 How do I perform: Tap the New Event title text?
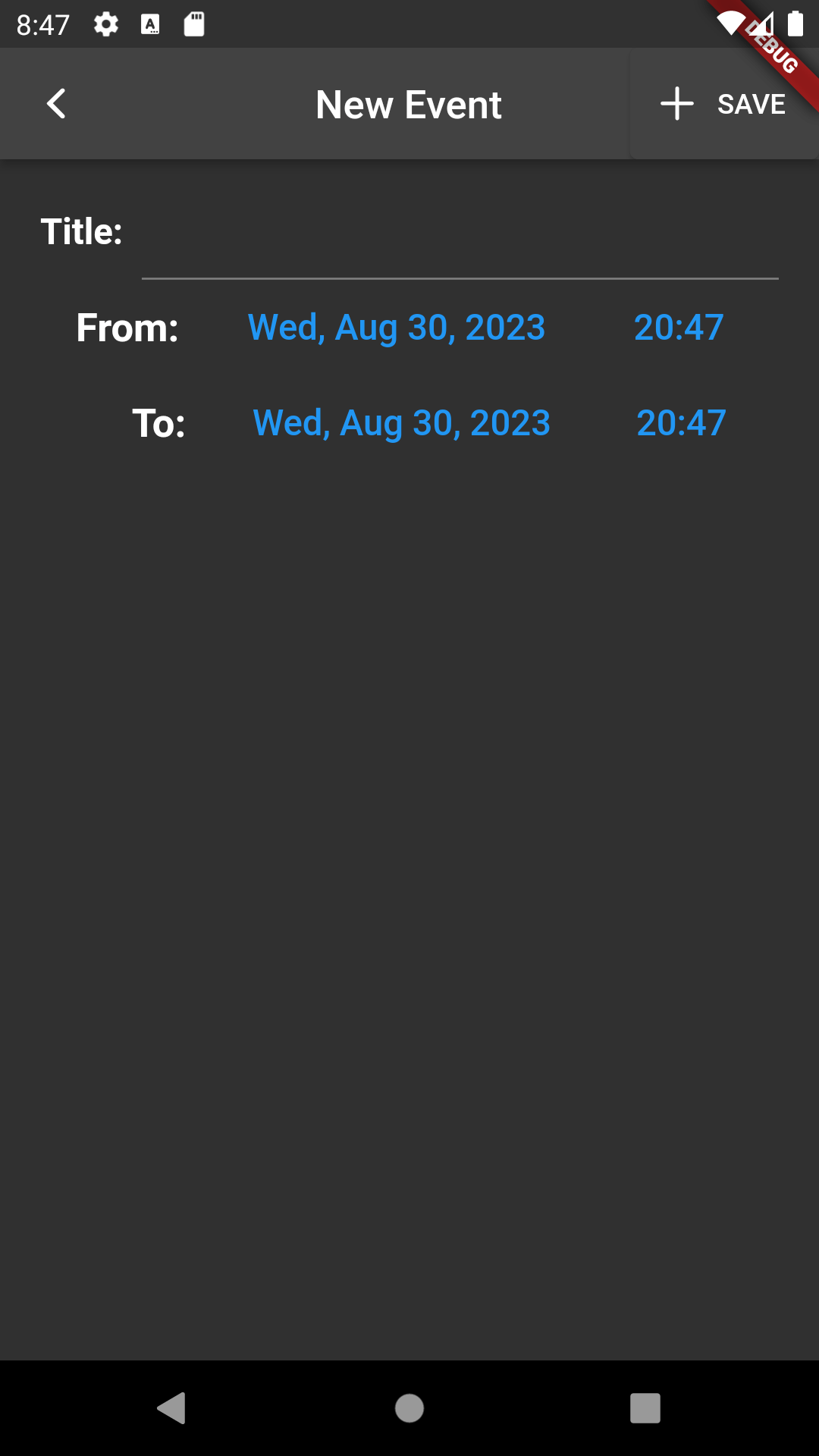(x=409, y=104)
